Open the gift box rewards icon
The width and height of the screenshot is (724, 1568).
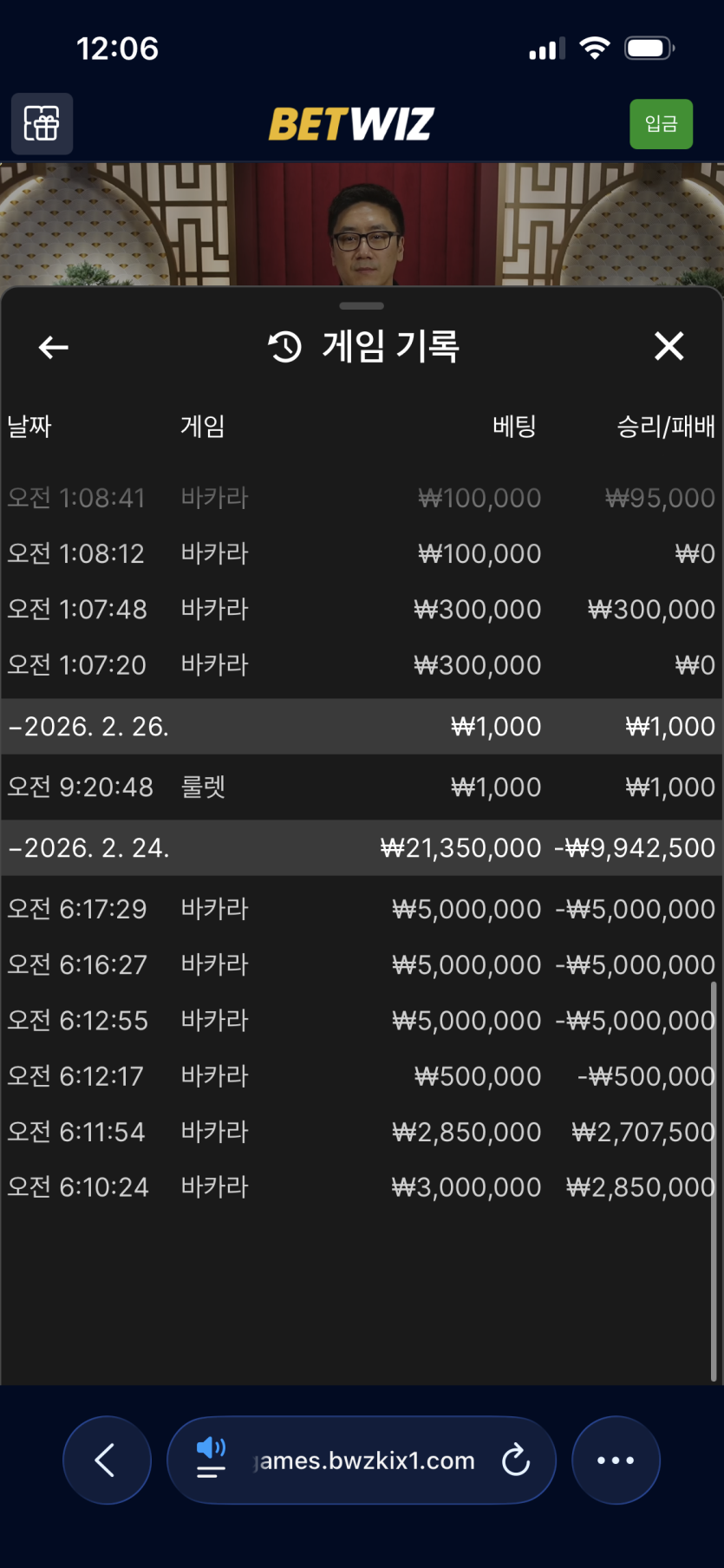pos(42,124)
